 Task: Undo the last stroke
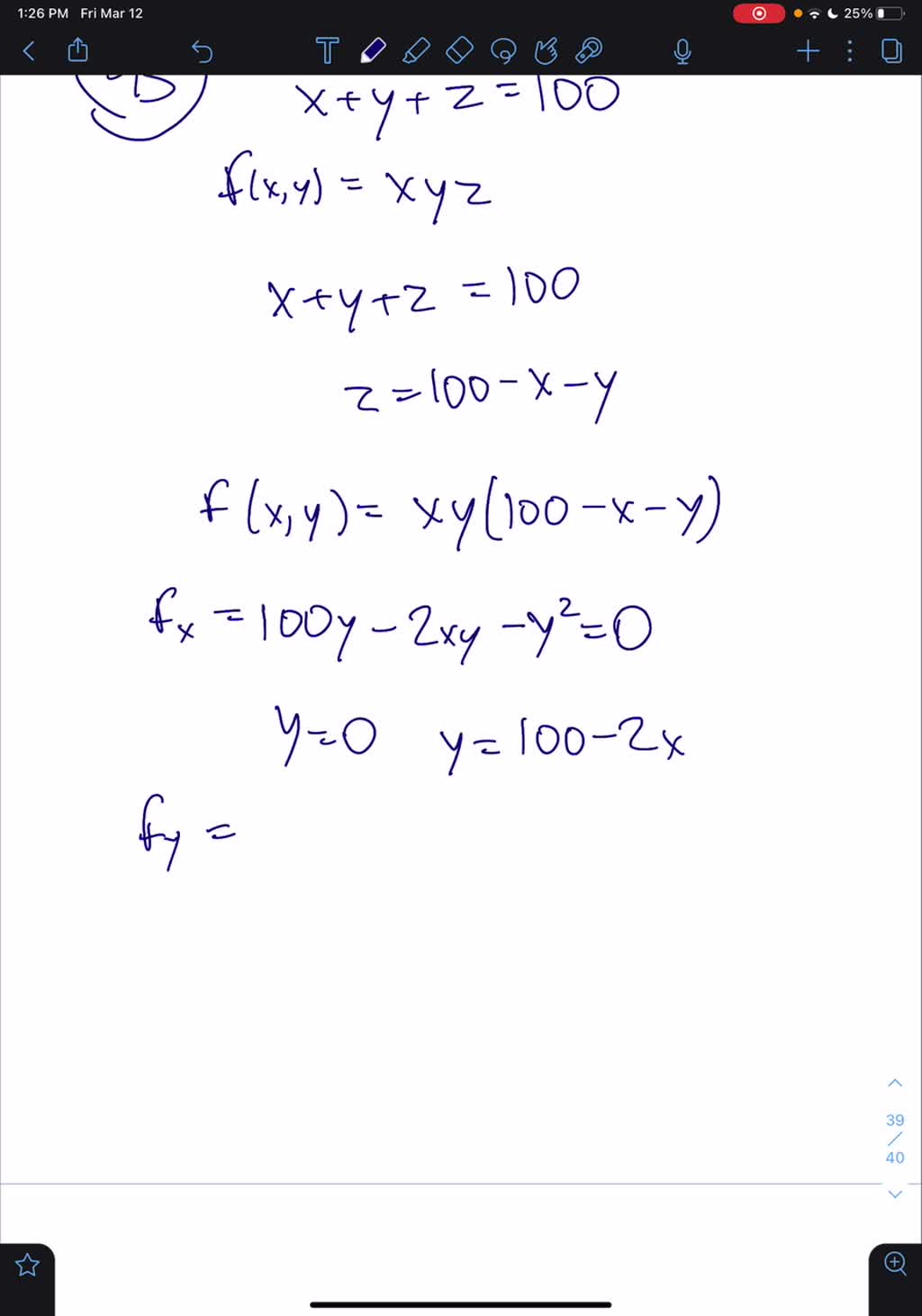202,51
